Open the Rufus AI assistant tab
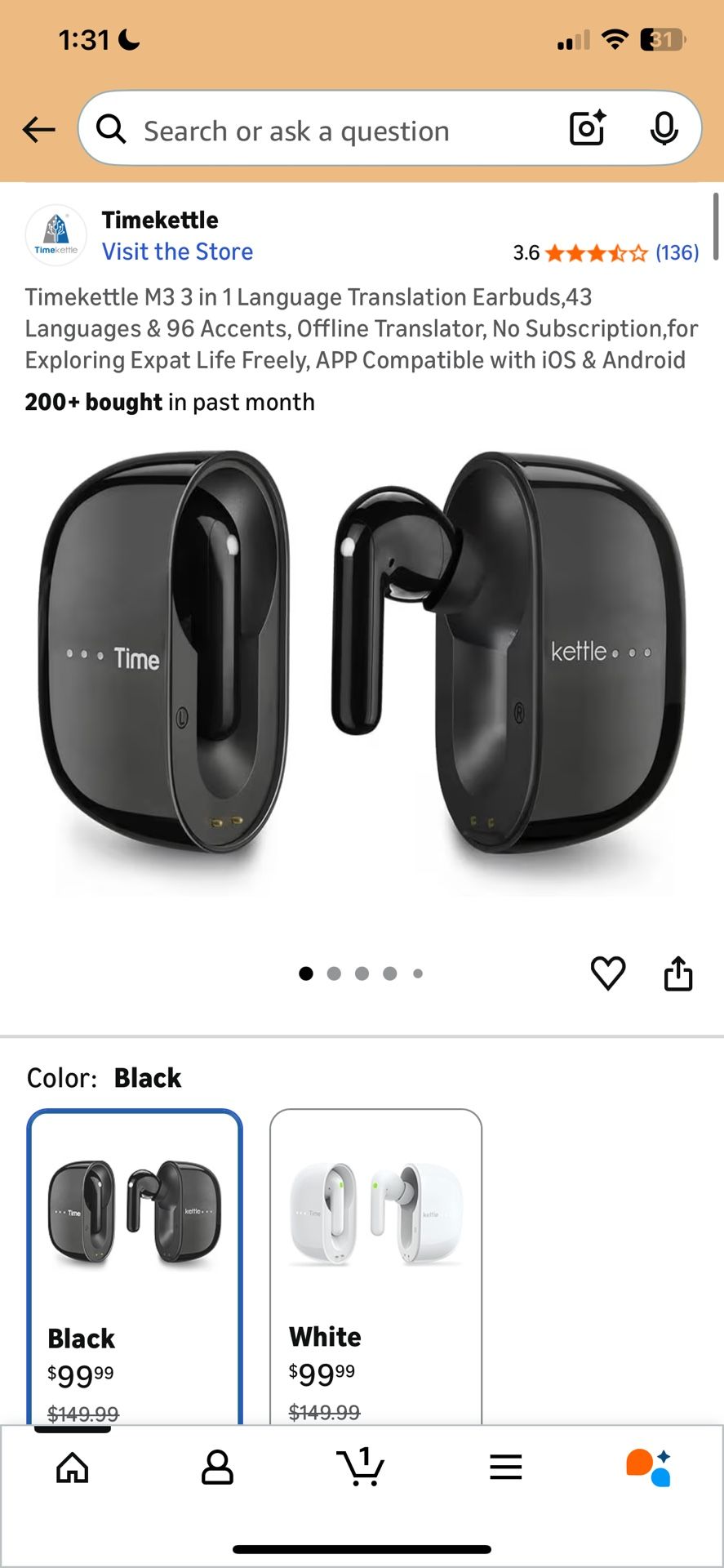This screenshot has height=1568, width=724. 649,1468
